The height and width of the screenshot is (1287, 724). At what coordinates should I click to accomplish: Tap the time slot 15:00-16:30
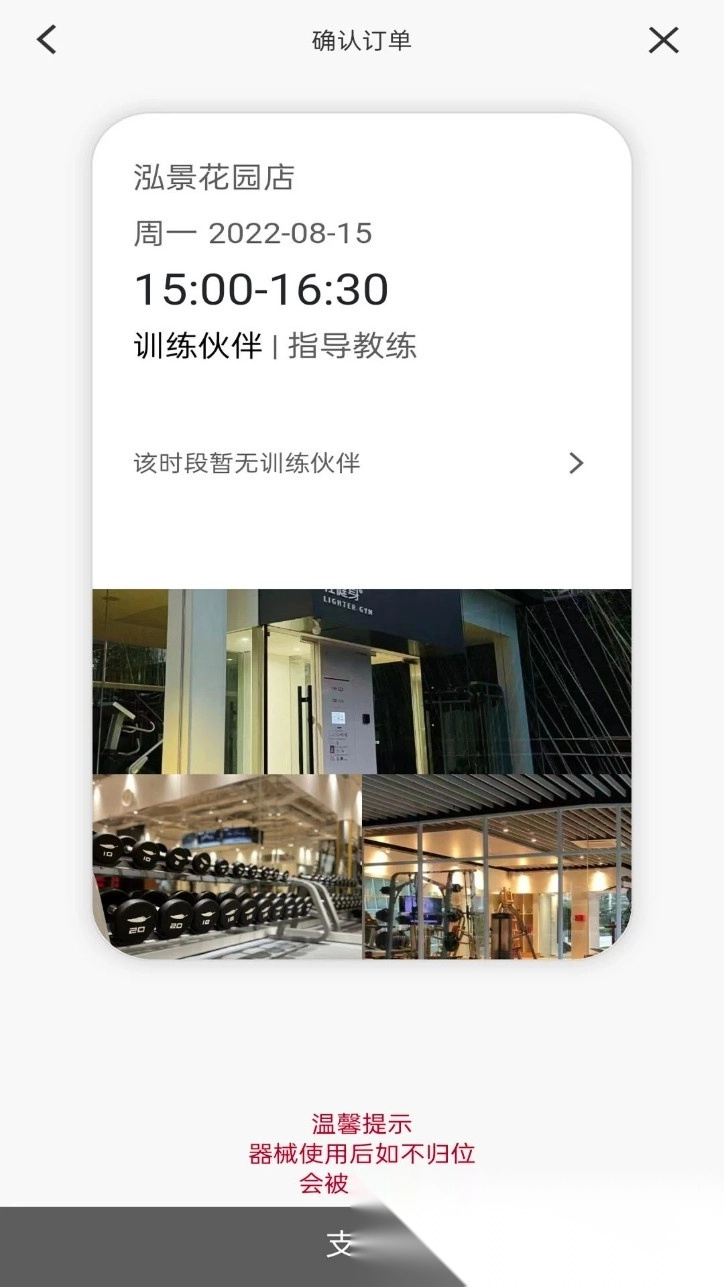click(x=262, y=290)
